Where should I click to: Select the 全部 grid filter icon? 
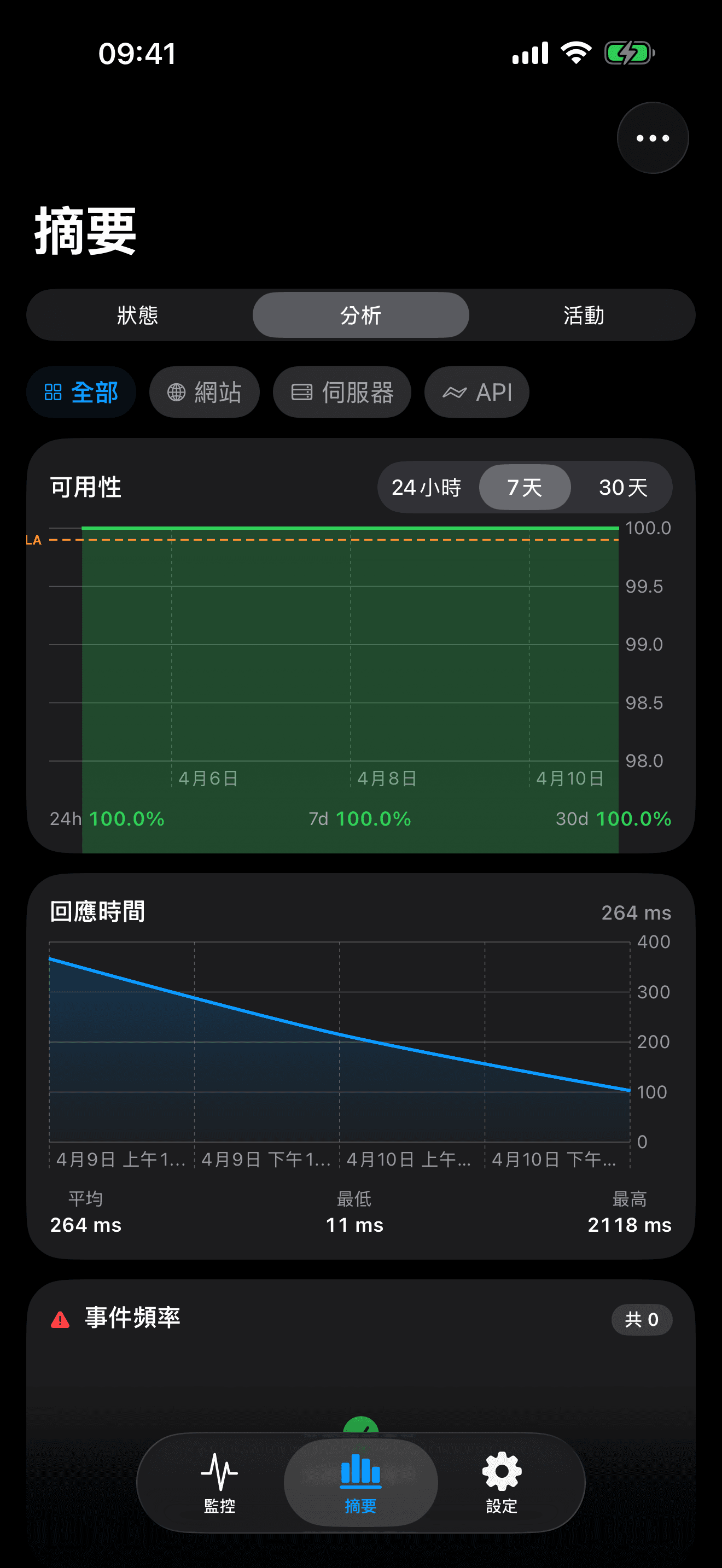[54, 393]
